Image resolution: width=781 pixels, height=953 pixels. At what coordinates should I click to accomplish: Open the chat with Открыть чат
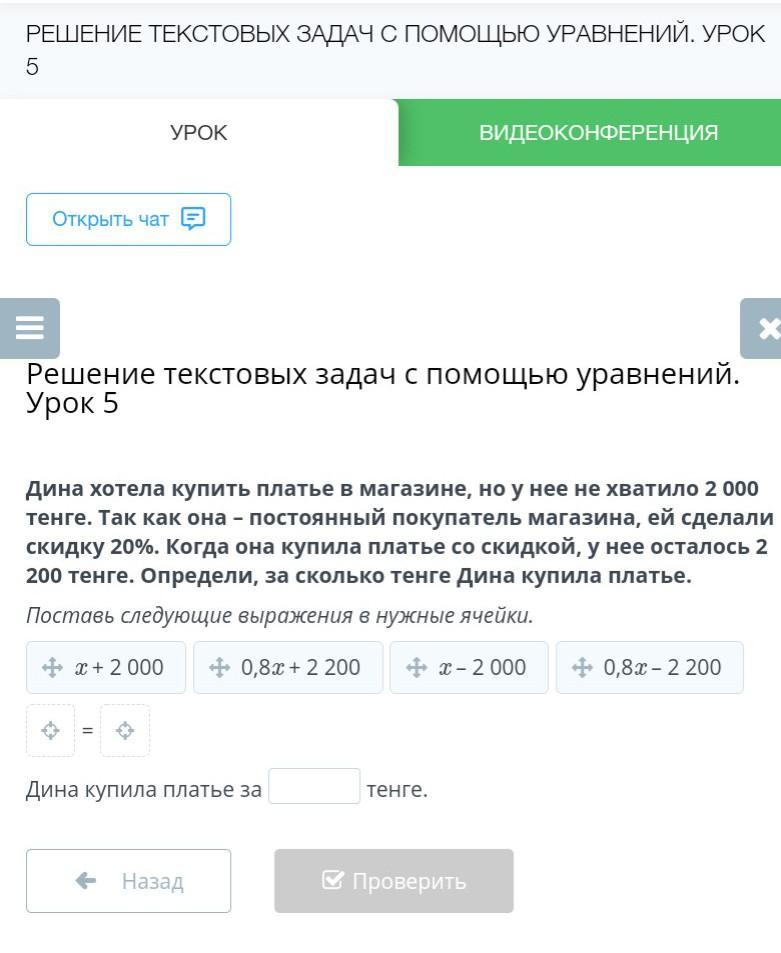click(128, 219)
